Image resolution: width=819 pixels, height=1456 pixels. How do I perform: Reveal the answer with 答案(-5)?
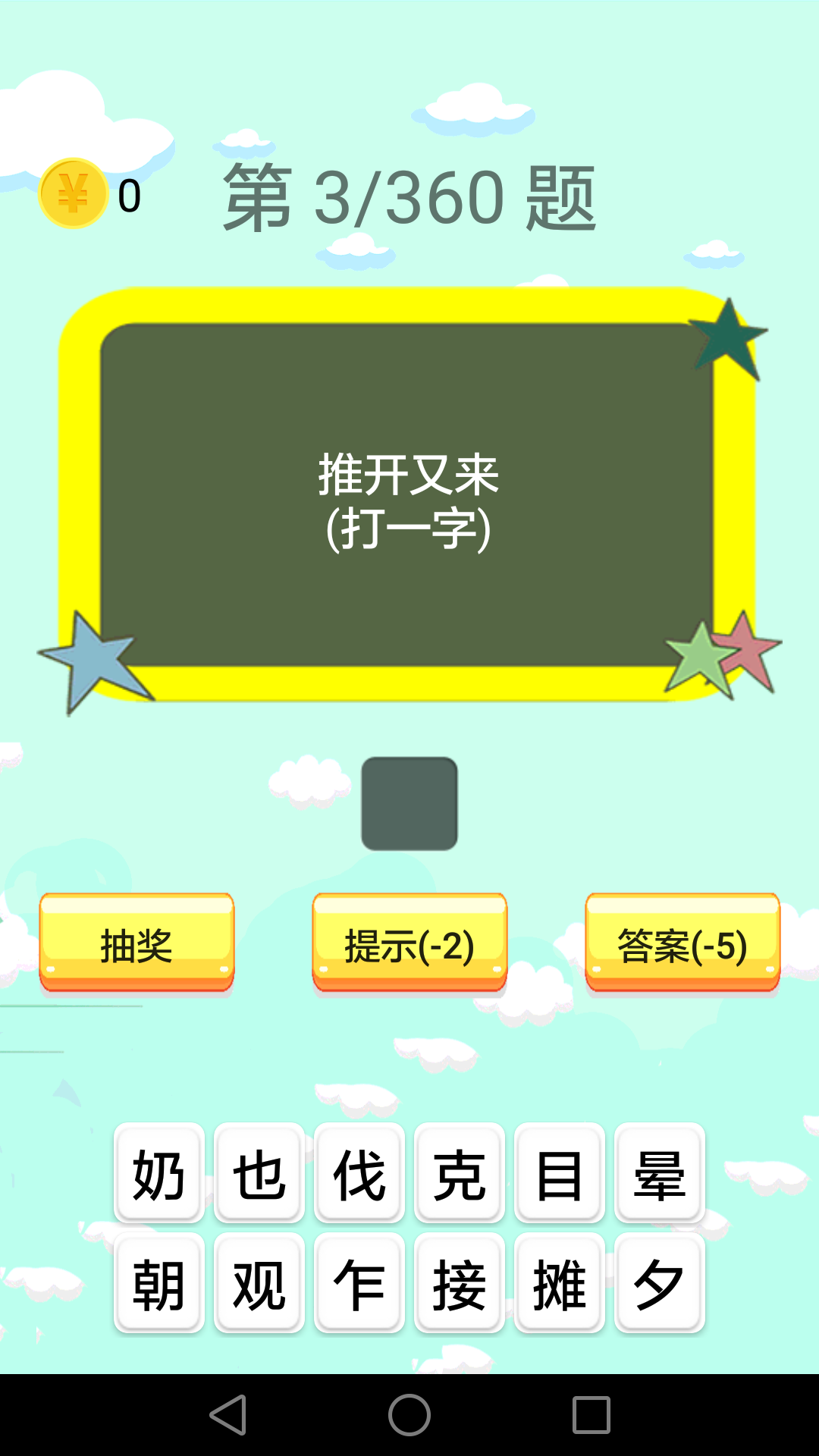[x=682, y=943]
